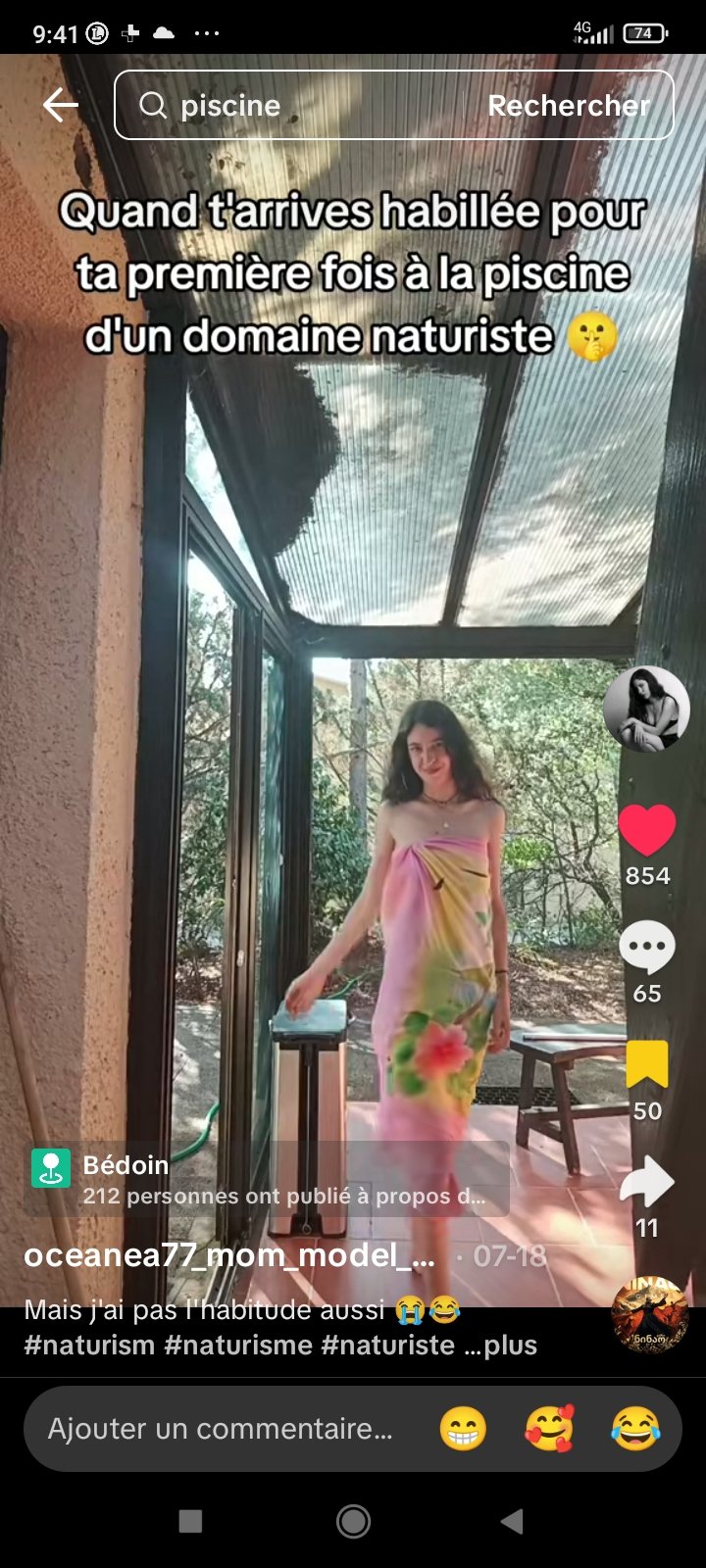Screen dimensions: 706x1568
Task: Go back using the top-left arrow
Action: pos(60,105)
